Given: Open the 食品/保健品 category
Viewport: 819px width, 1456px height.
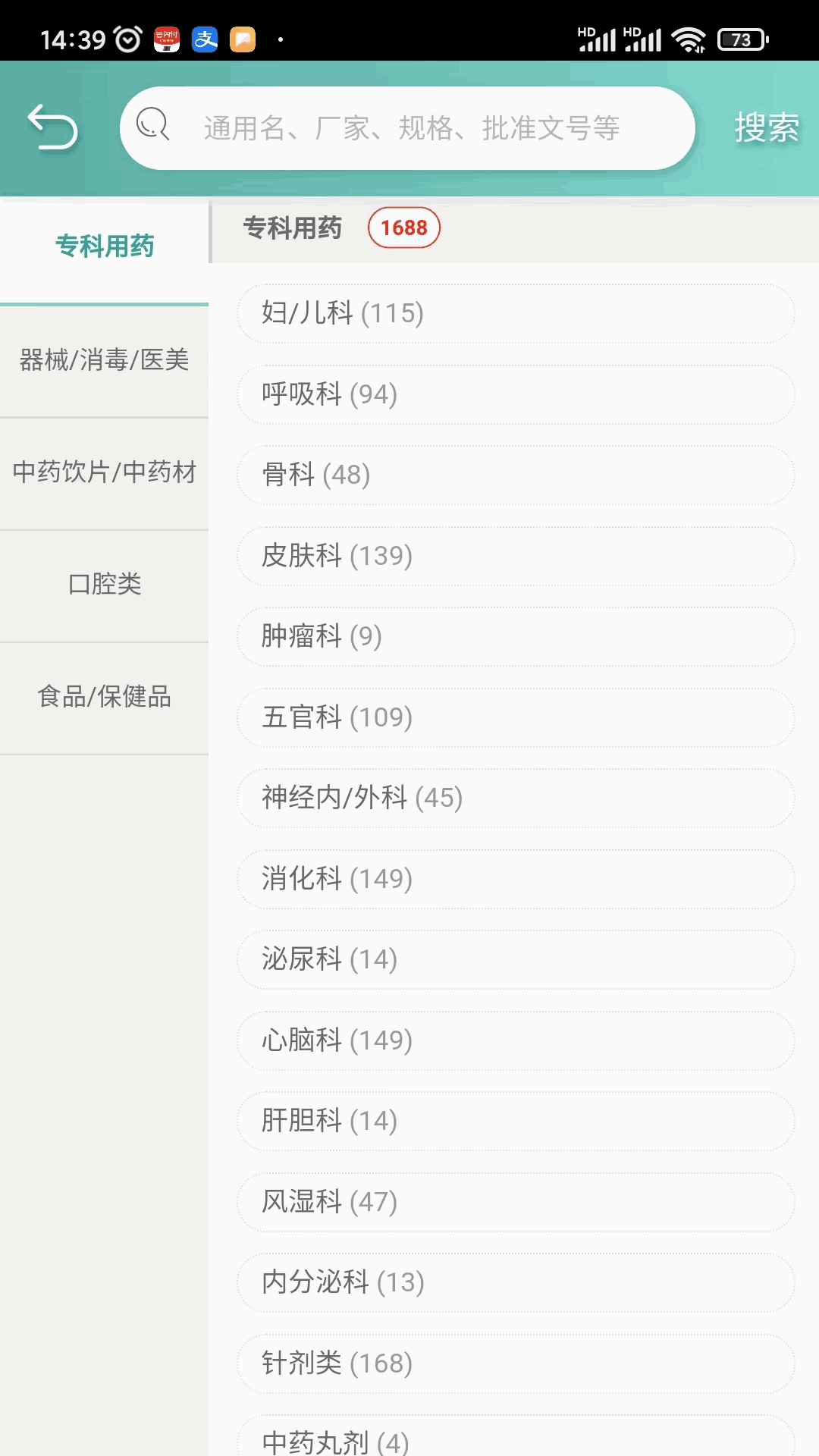Looking at the screenshot, I should [x=104, y=697].
